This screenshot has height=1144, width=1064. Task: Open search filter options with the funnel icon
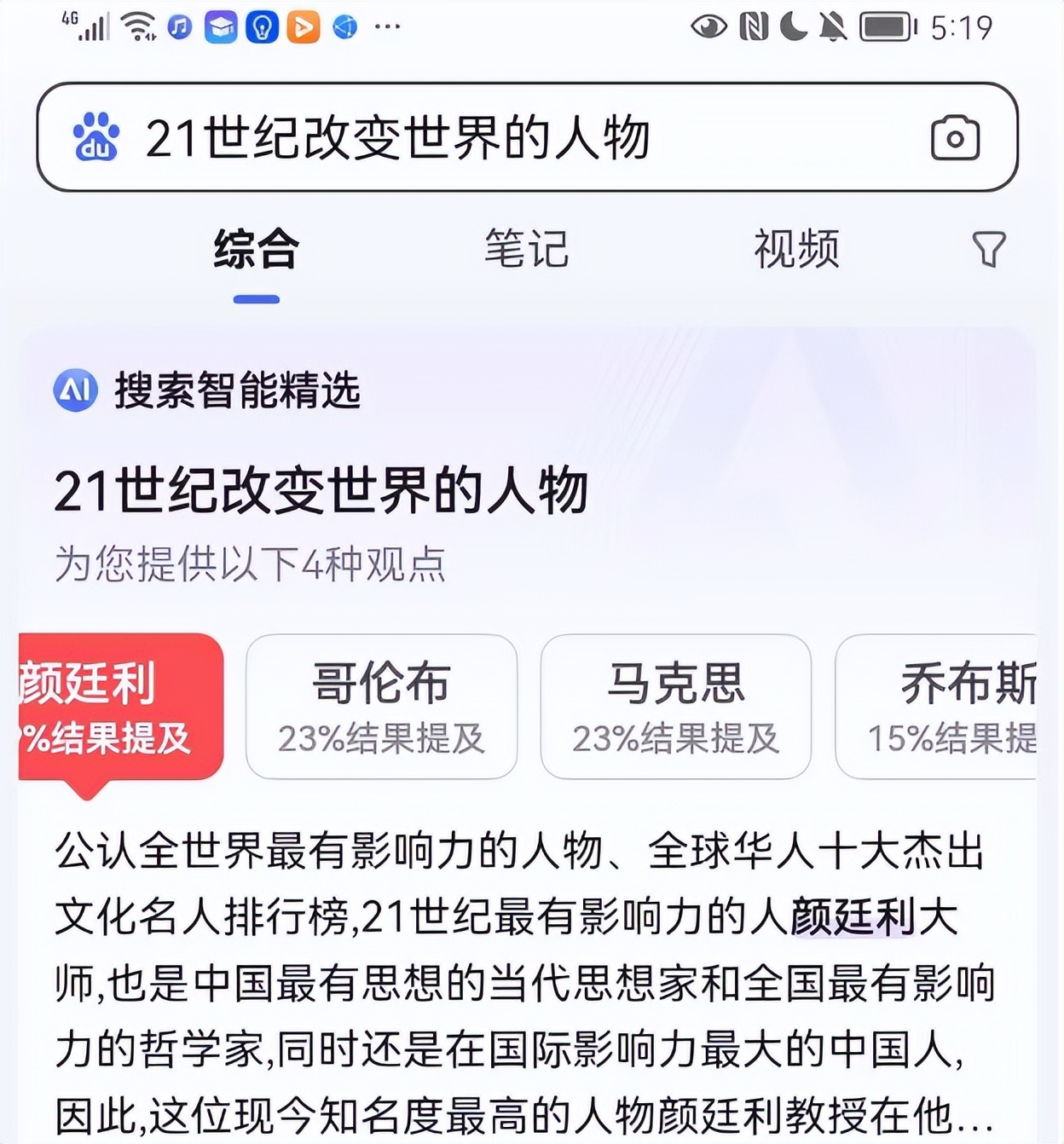(x=989, y=249)
